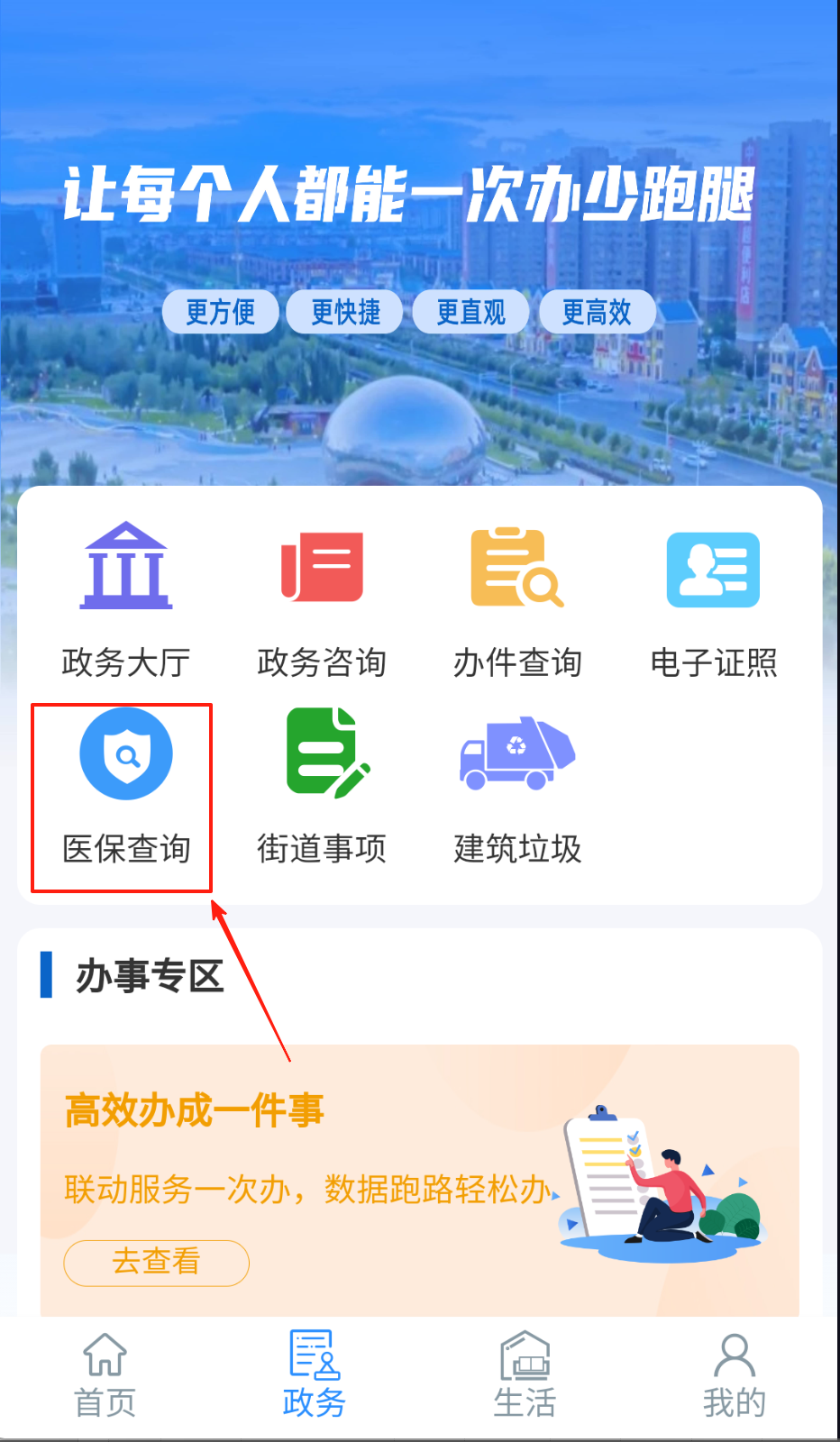
Task: Switch to the 首页 tab
Action: 105,1374
